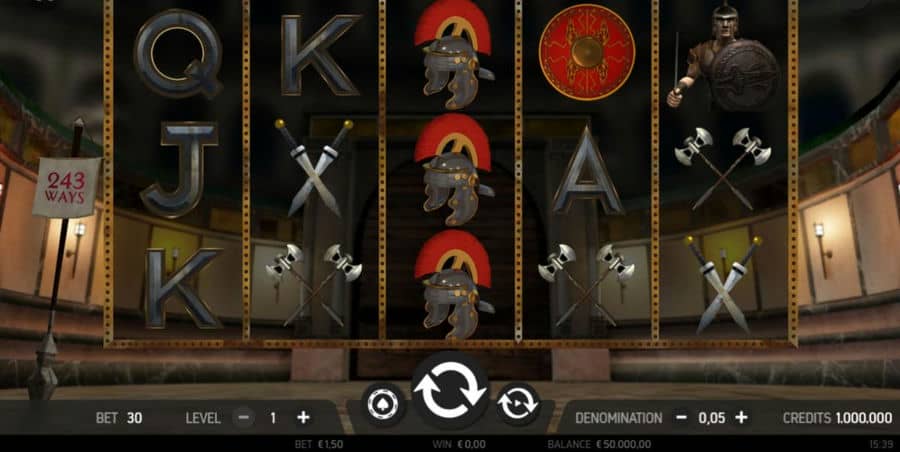Raise the coin denomination

click(x=741, y=417)
